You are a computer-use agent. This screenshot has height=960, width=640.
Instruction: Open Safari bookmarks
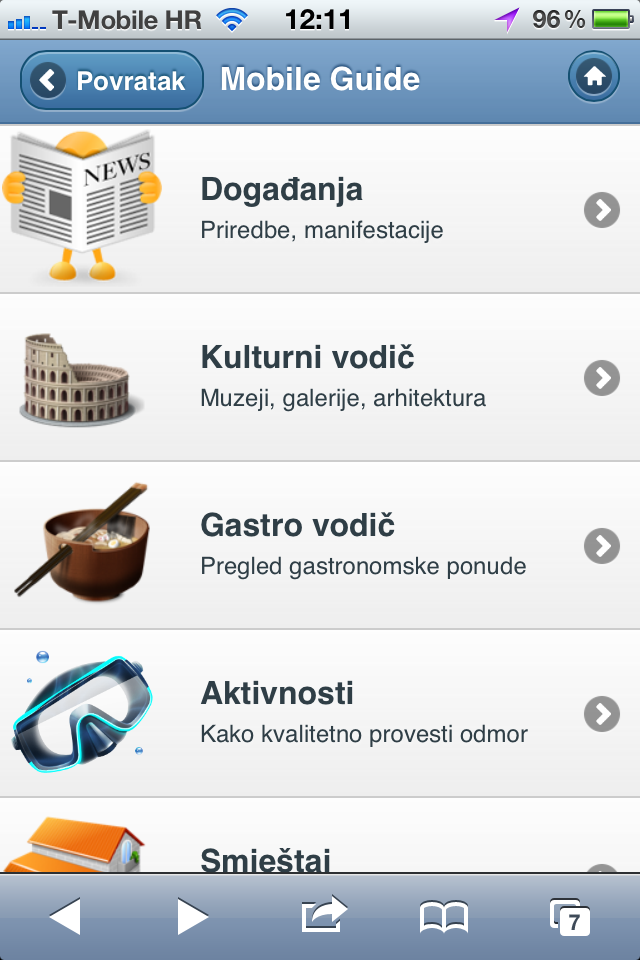tap(444, 916)
